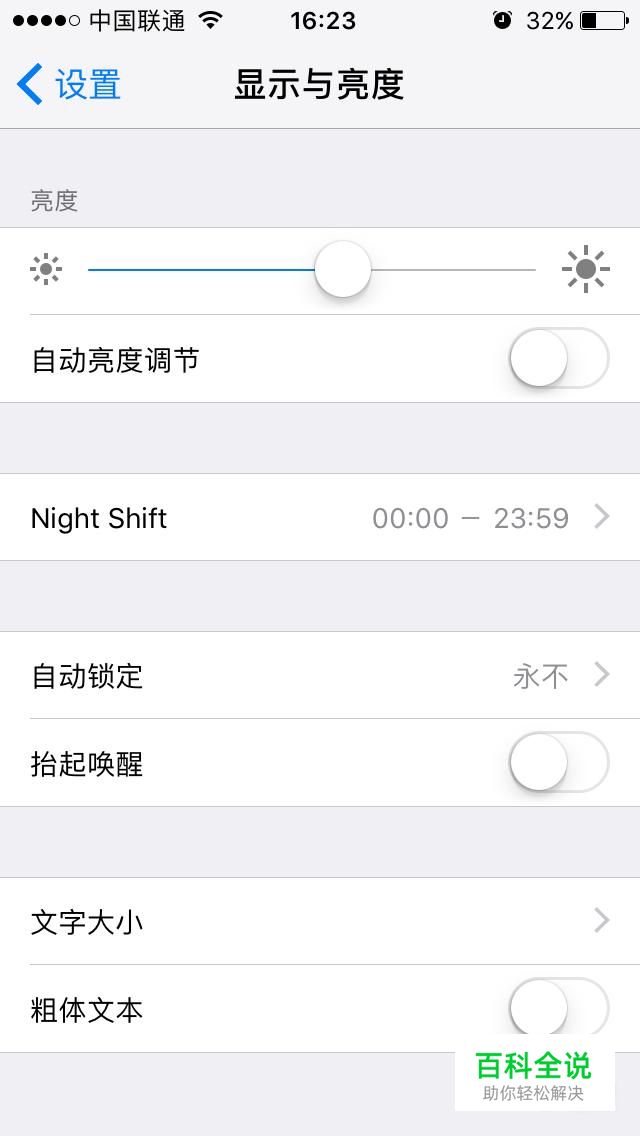Toggle 粗体文本 switch
This screenshot has height=1136, width=640.
558,1006
